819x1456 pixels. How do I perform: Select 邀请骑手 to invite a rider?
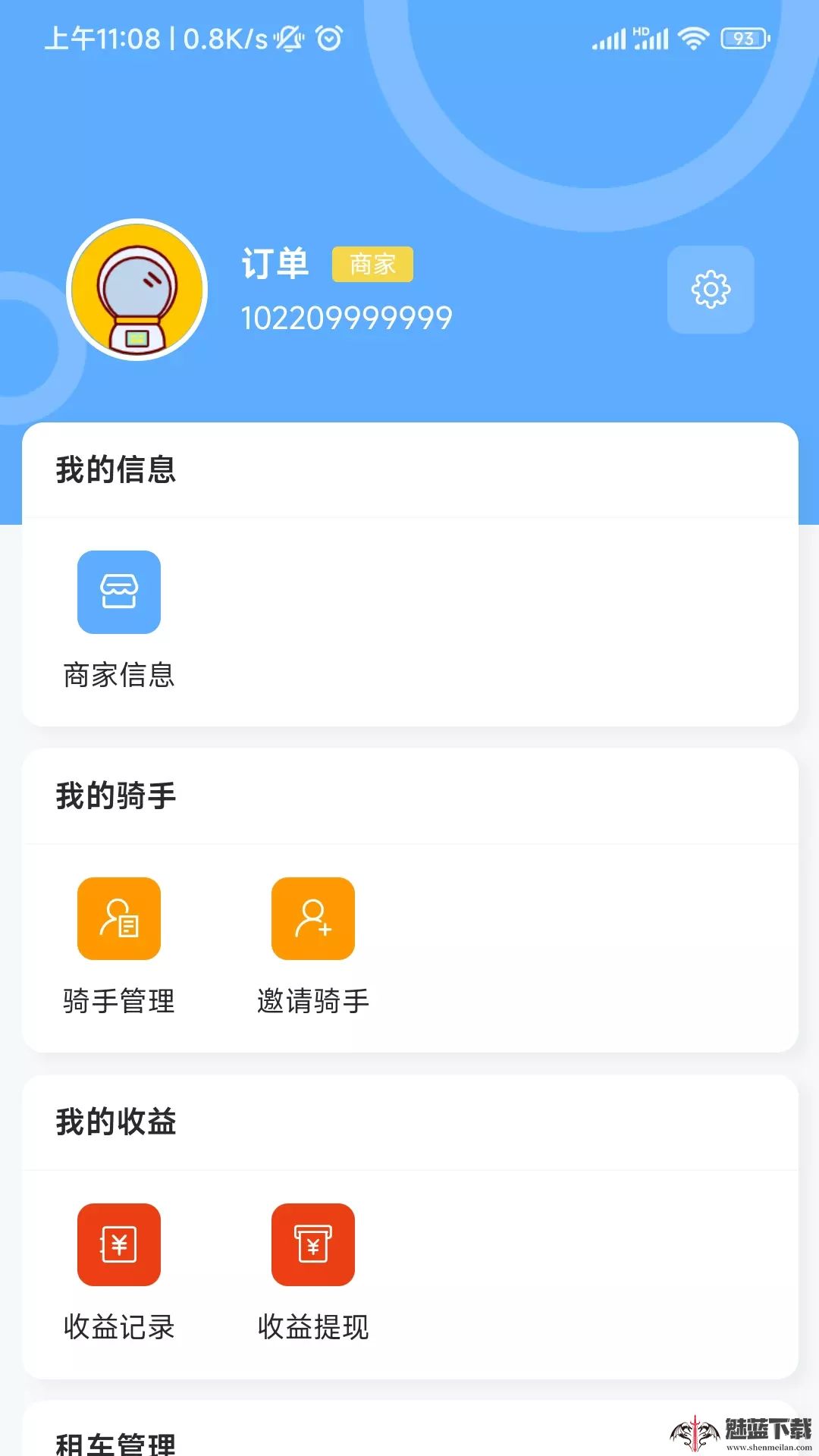pos(313,918)
